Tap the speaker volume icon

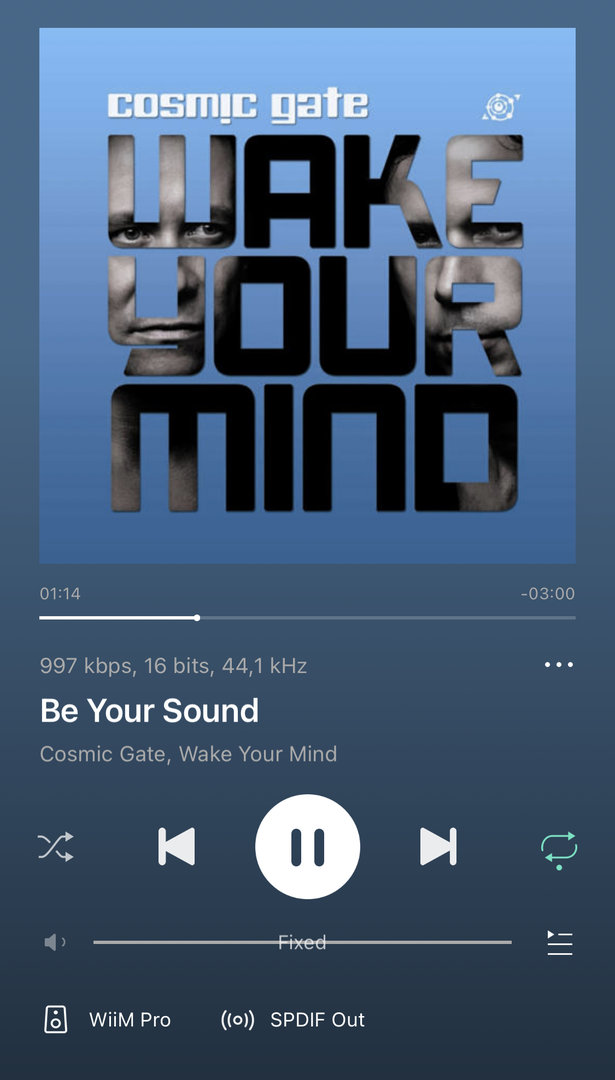pyautogui.click(x=55, y=942)
